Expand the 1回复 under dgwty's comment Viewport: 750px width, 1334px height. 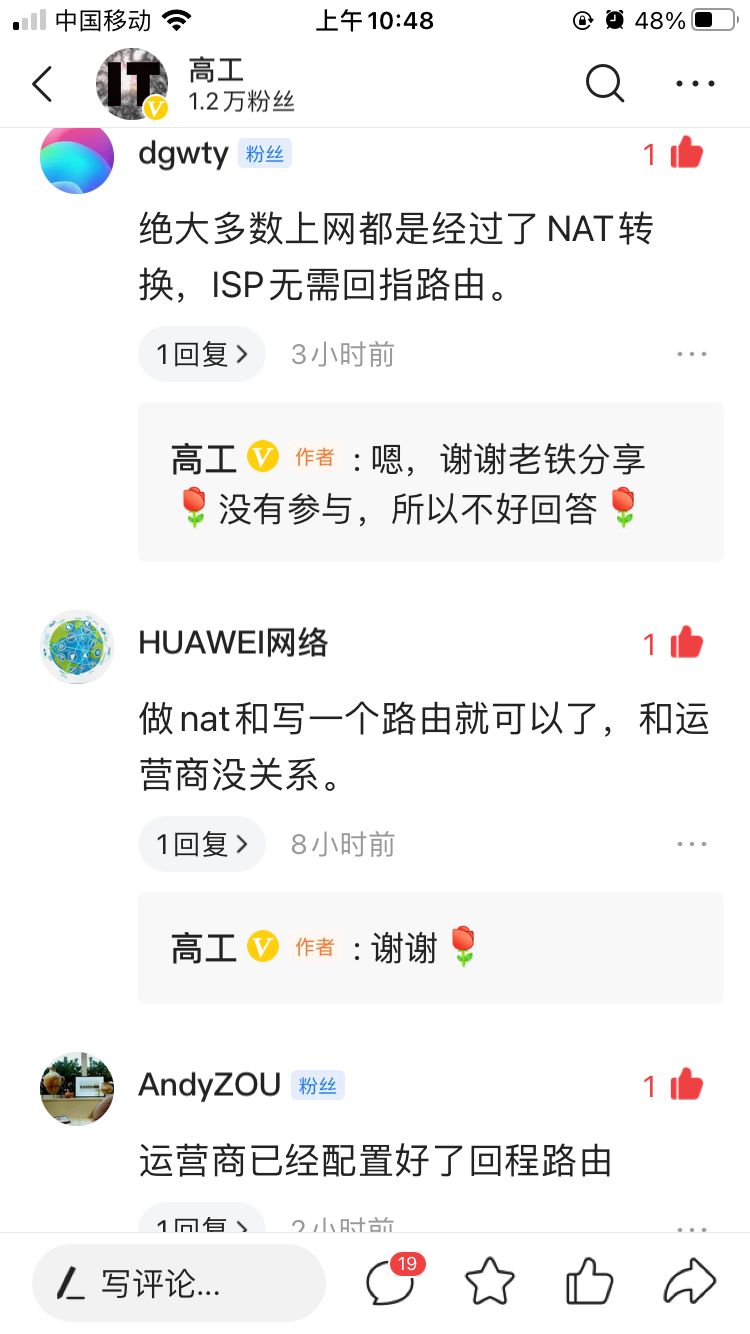tap(201, 354)
